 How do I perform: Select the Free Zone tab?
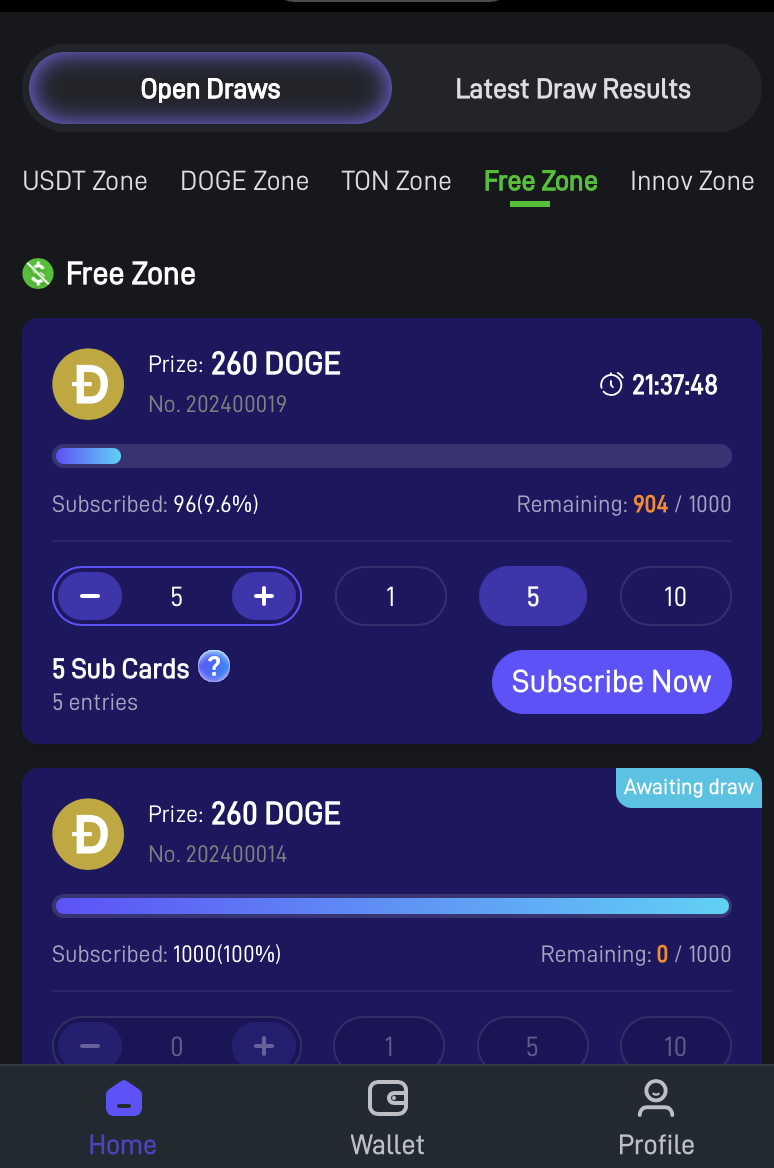[x=540, y=181]
